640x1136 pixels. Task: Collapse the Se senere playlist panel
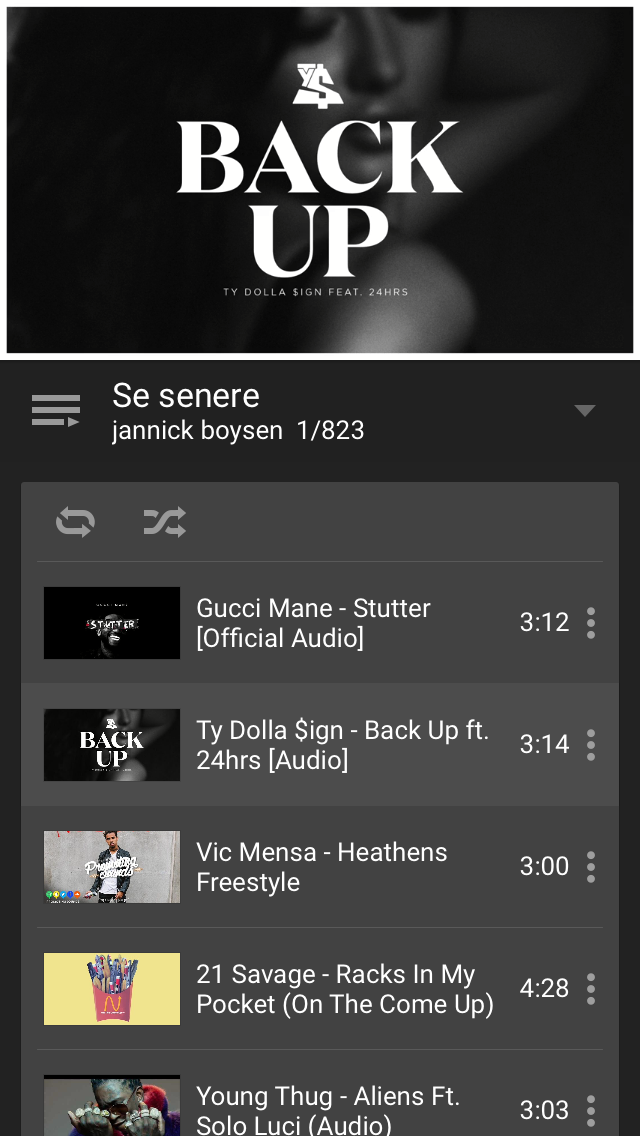tap(585, 411)
